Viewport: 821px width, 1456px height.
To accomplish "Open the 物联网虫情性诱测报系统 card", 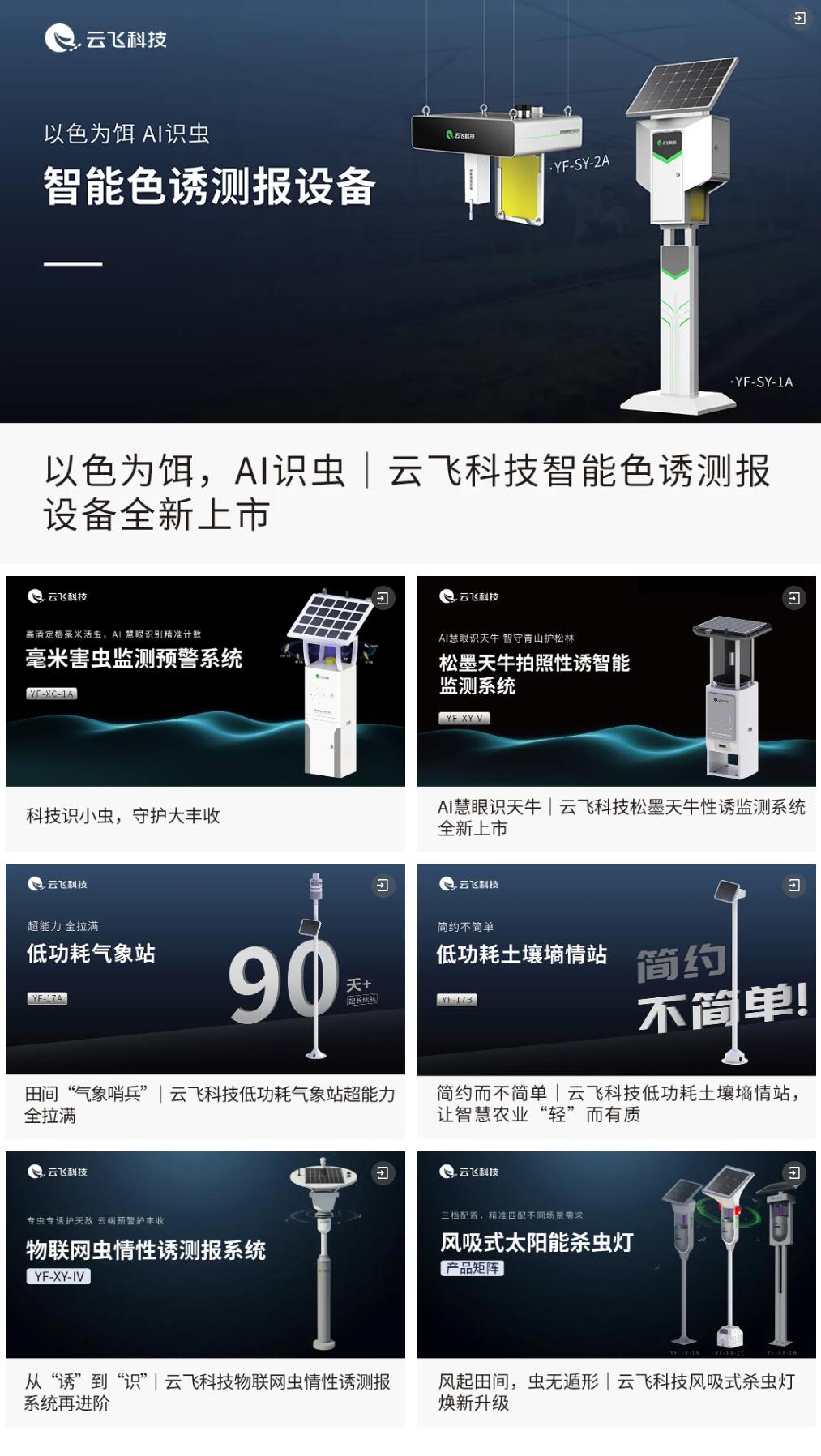I will tap(205, 1288).
